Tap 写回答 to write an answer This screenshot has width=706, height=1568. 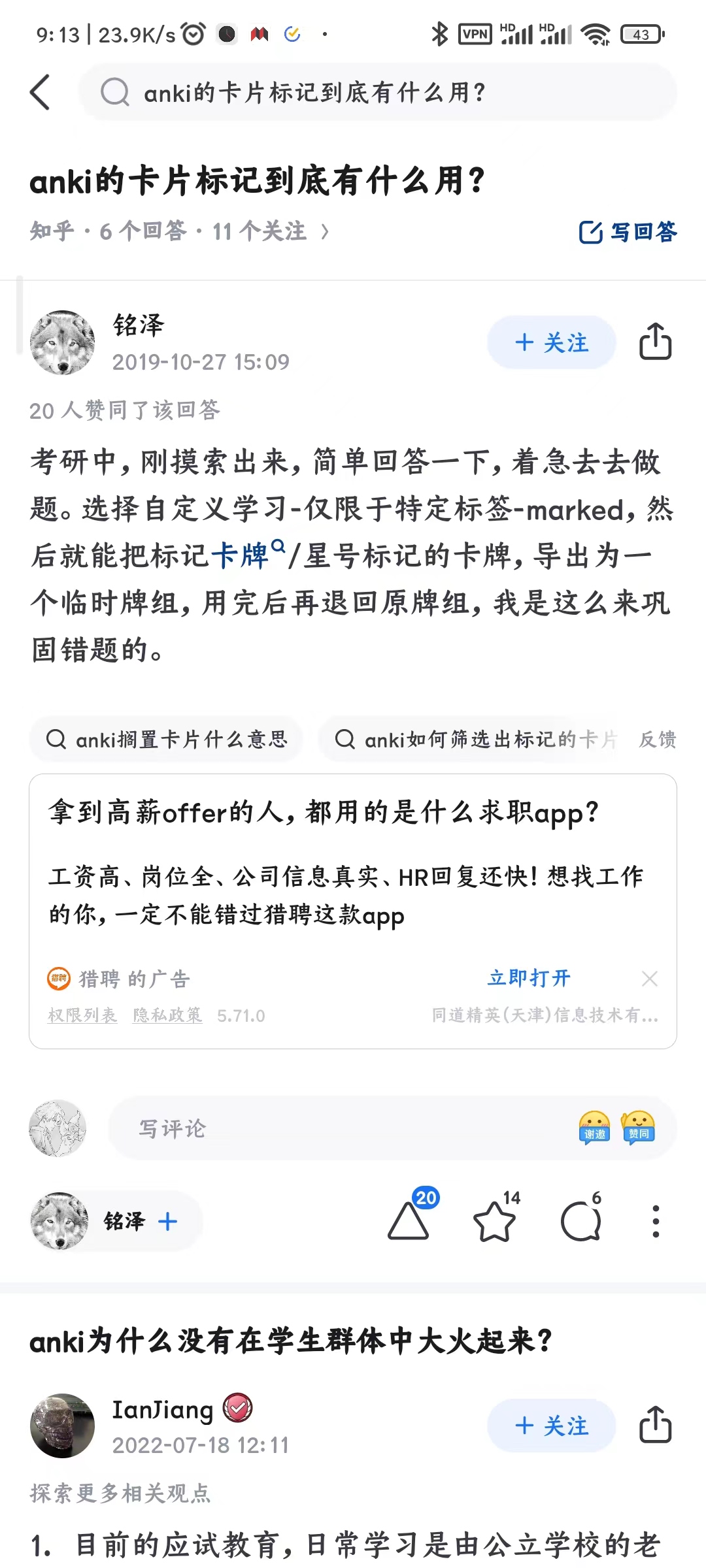628,232
